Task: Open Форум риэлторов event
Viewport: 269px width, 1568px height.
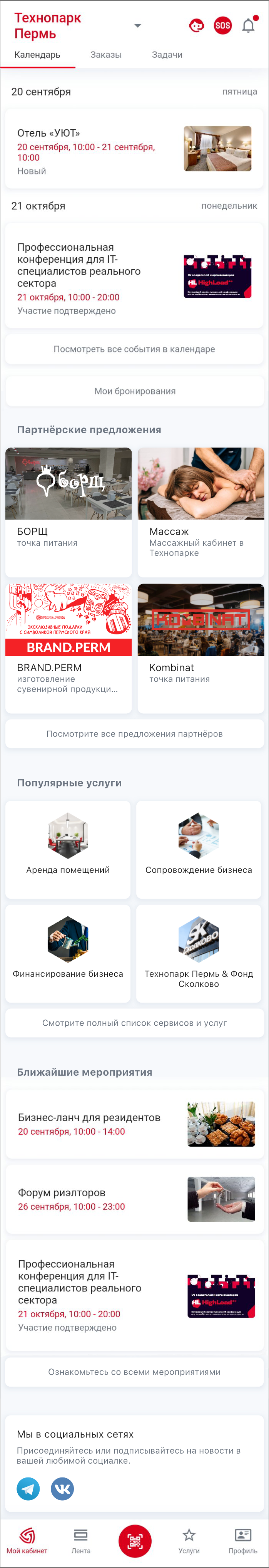Action: (134, 1199)
